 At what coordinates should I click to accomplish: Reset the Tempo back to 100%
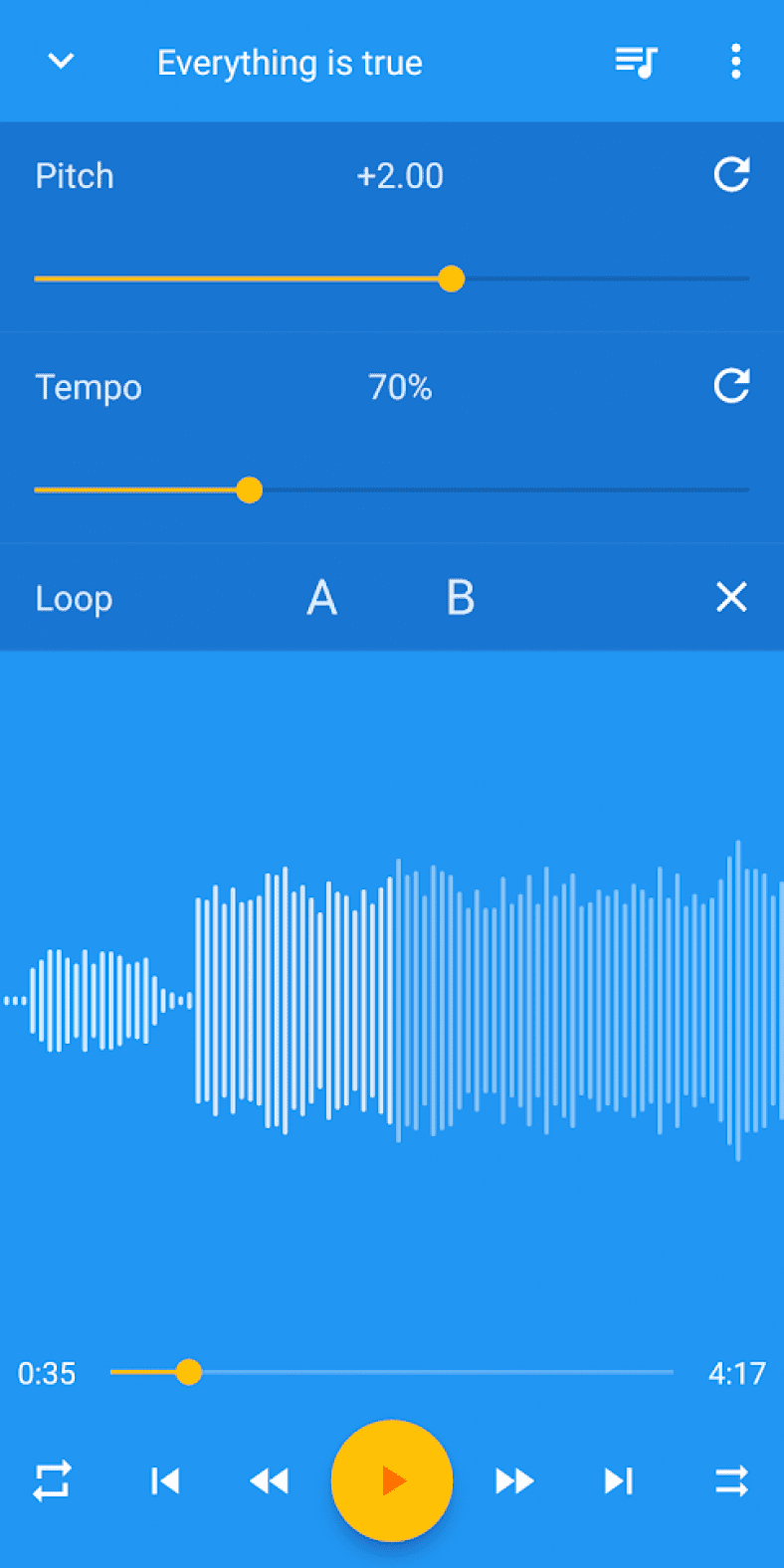coord(731,387)
